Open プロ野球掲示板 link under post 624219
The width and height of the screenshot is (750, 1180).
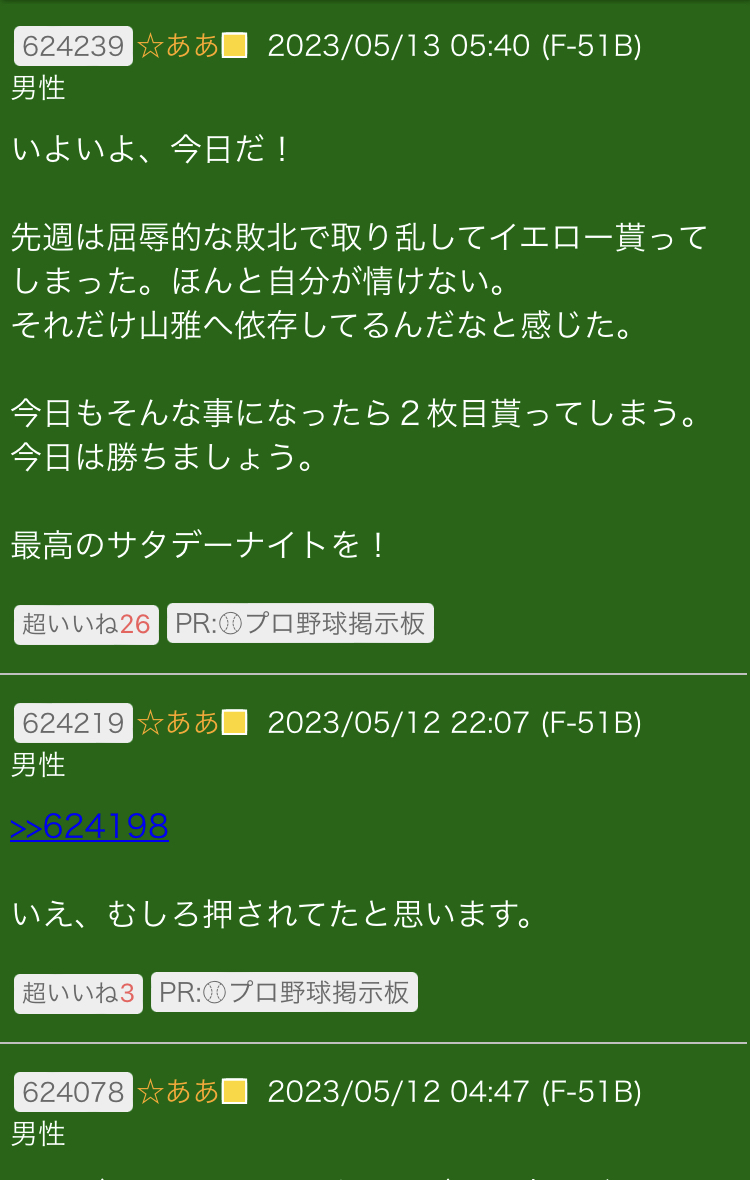tap(284, 992)
